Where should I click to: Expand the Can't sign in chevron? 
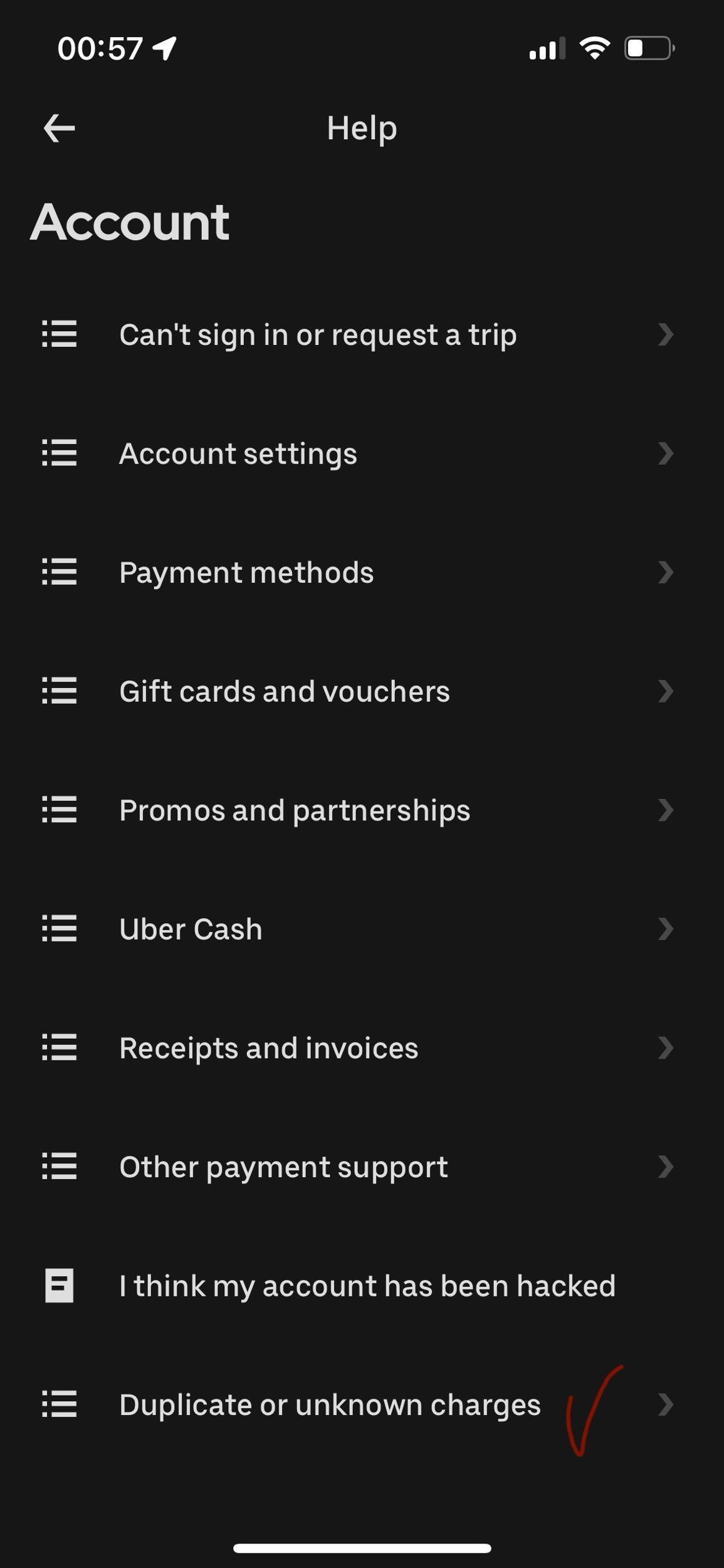point(666,336)
